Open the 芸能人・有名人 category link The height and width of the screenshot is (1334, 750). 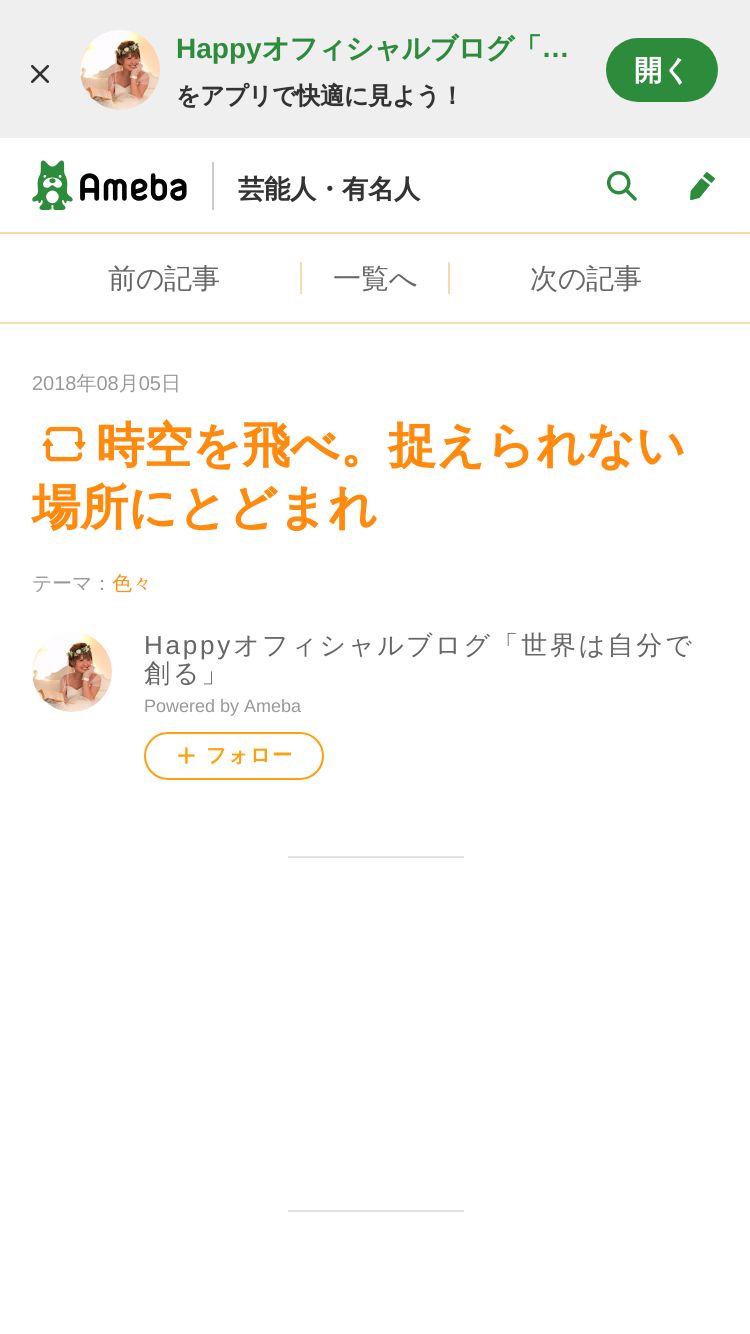328,188
